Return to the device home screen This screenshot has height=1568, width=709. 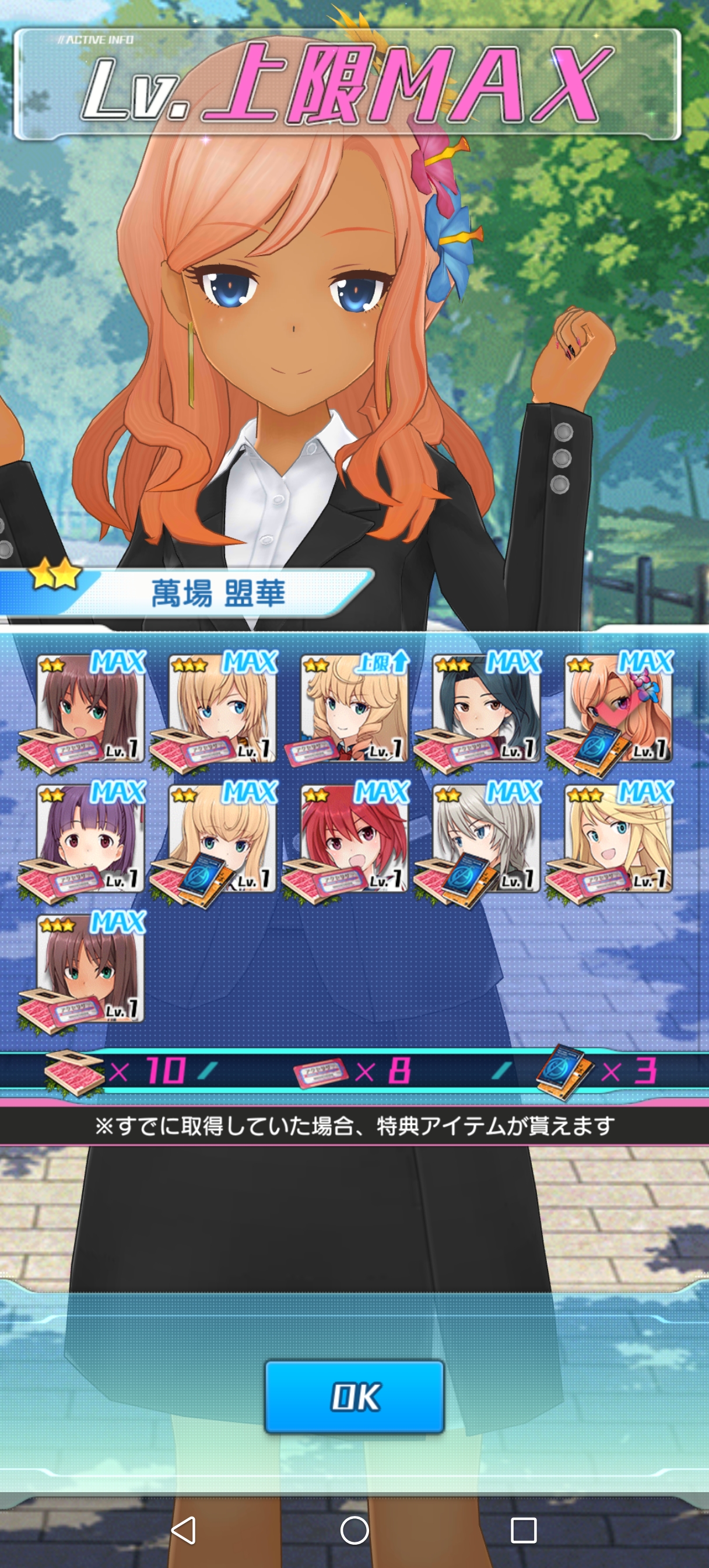354,1530
